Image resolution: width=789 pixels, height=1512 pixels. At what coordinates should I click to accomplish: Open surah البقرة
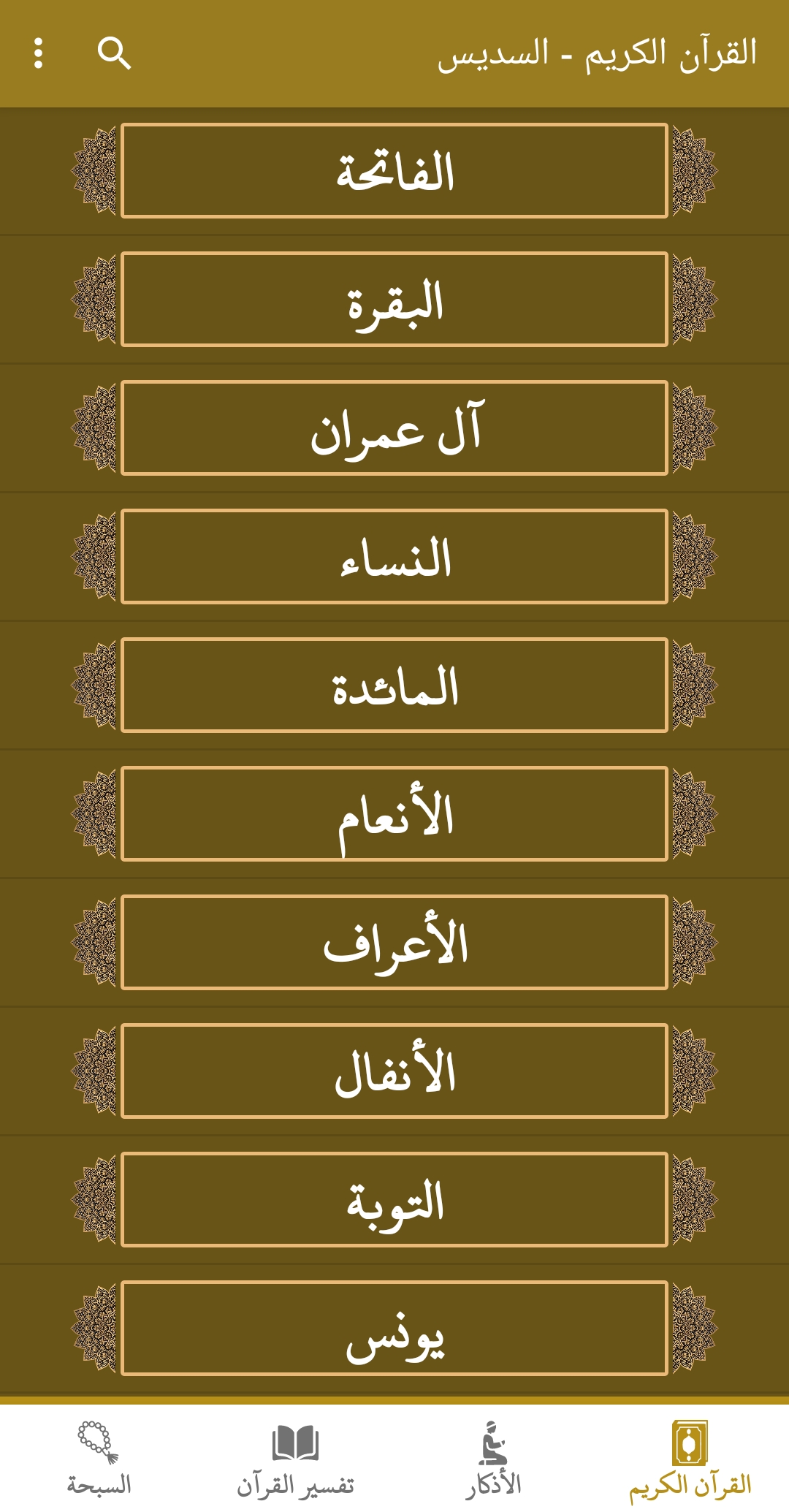click(x=394, y=300)
